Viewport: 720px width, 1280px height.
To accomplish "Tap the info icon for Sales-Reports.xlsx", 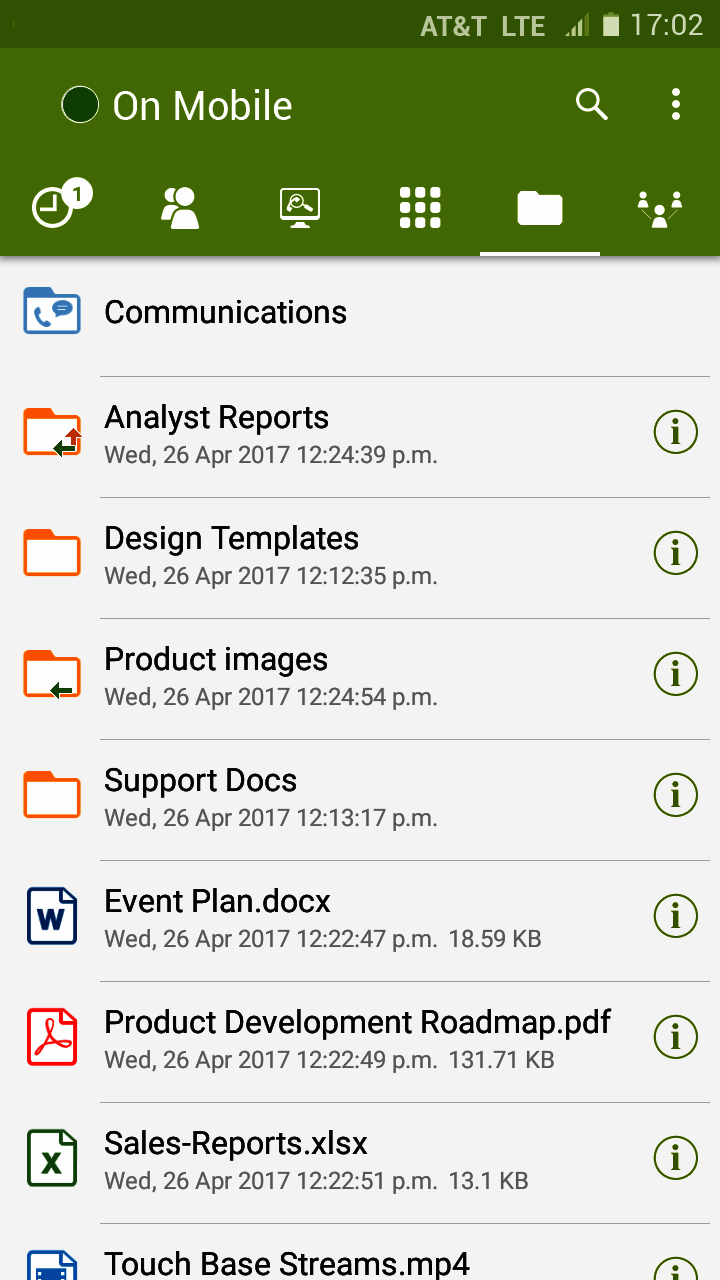I will [676, 1158].
